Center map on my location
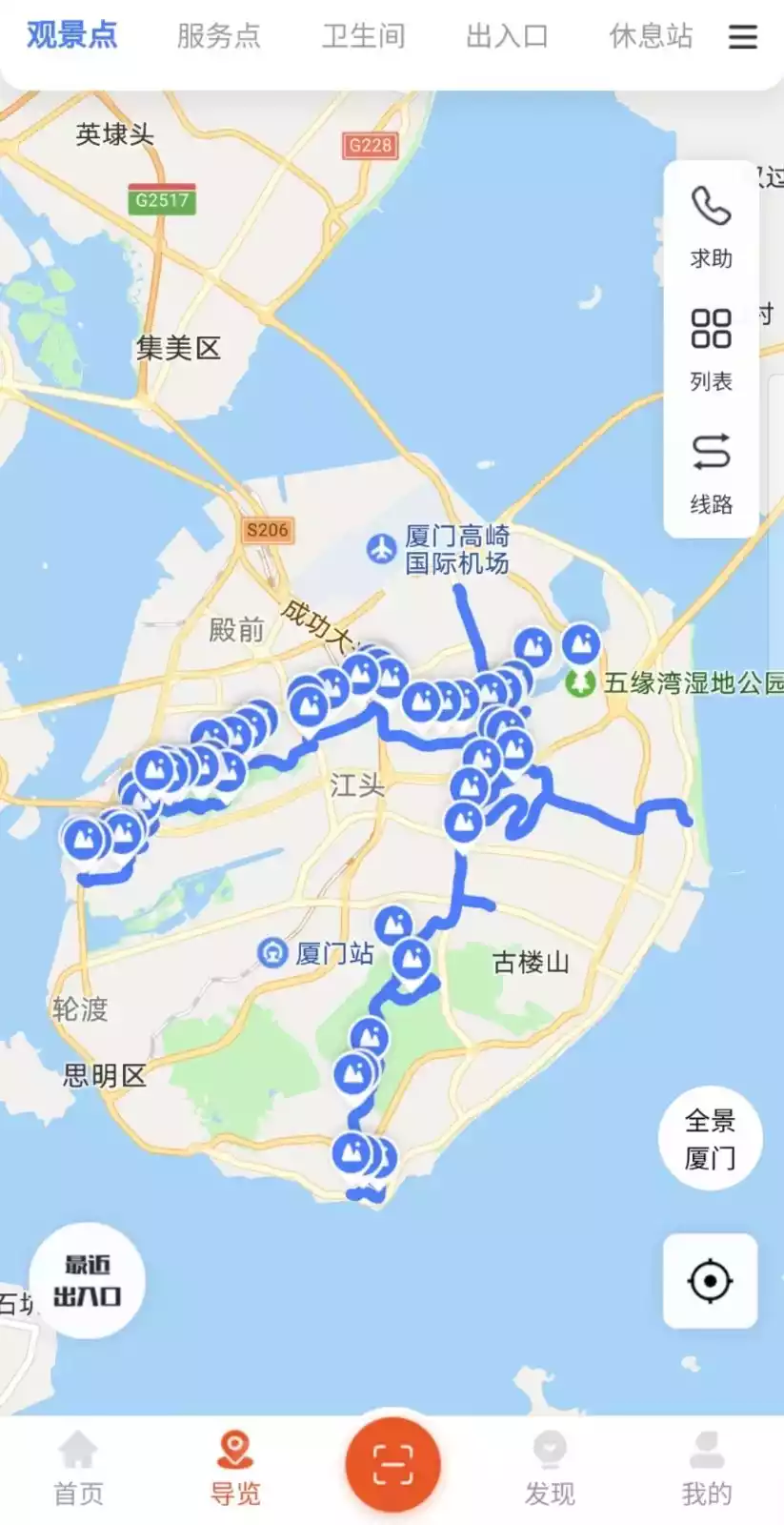Screen dimensions: 784x1525 tap(710, 1281)
